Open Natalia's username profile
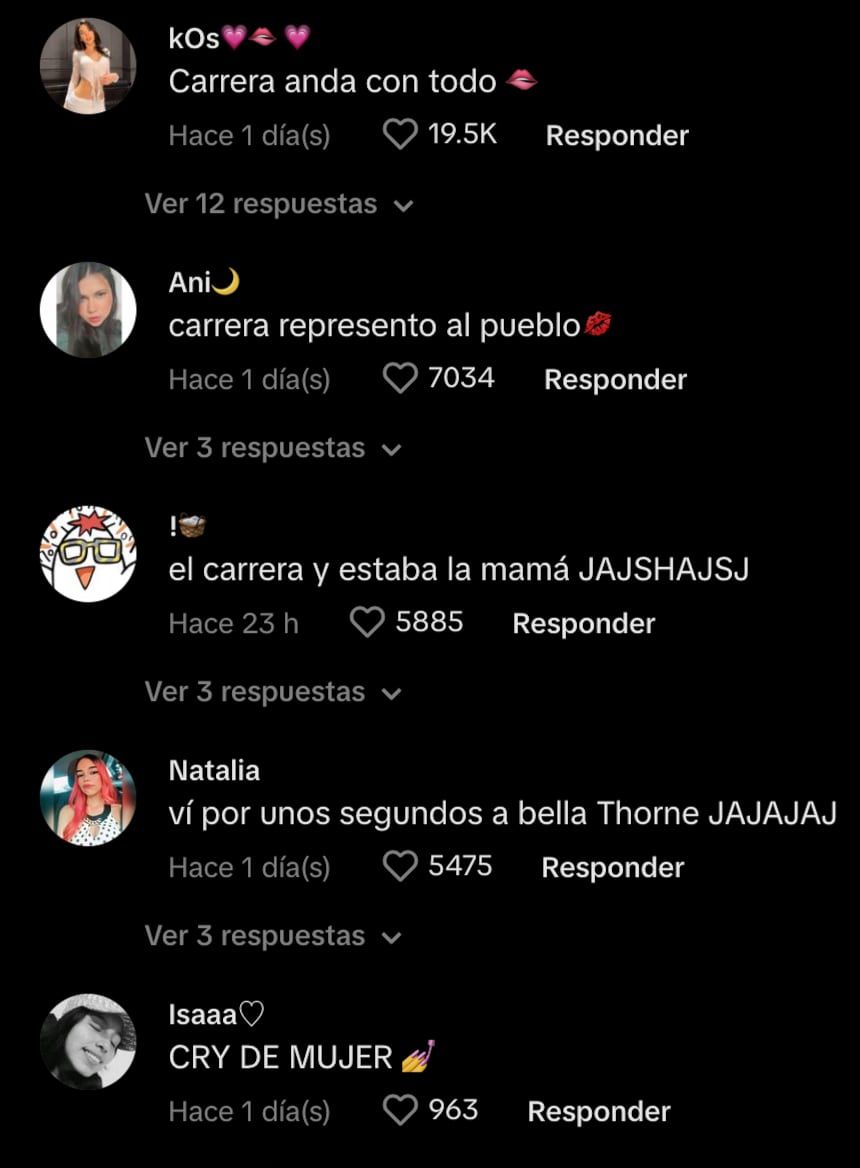 click(212, 769)
